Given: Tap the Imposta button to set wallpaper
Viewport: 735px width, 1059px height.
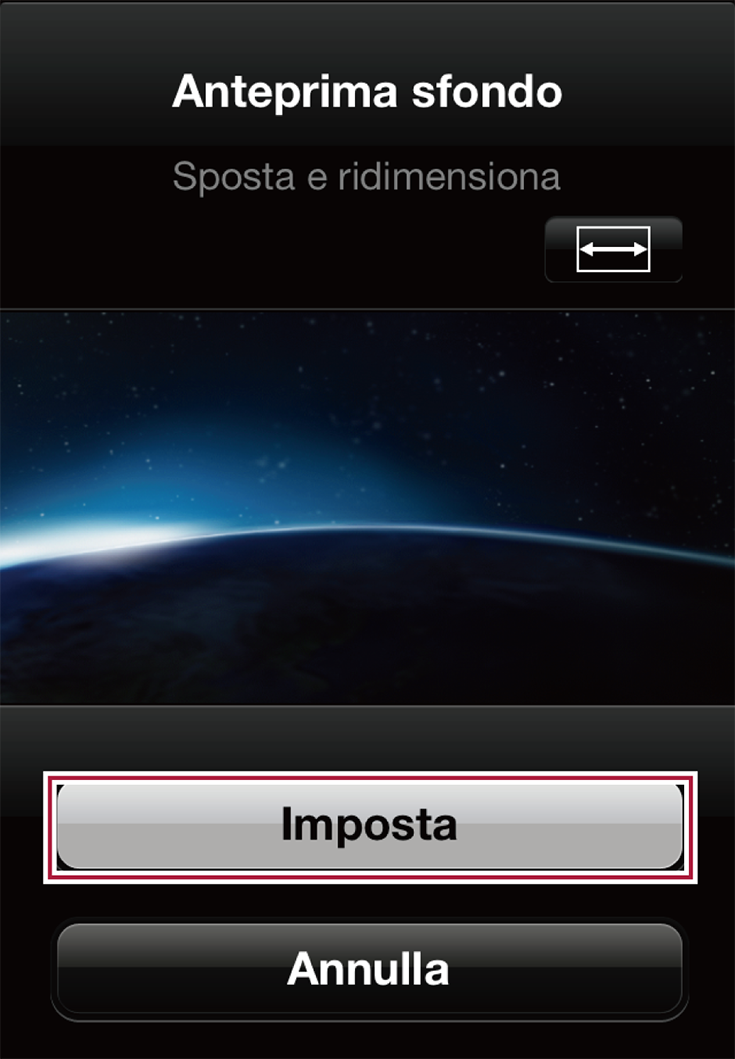Looking at the screenshot, I should pyautogui.click(x=369, y=825).
